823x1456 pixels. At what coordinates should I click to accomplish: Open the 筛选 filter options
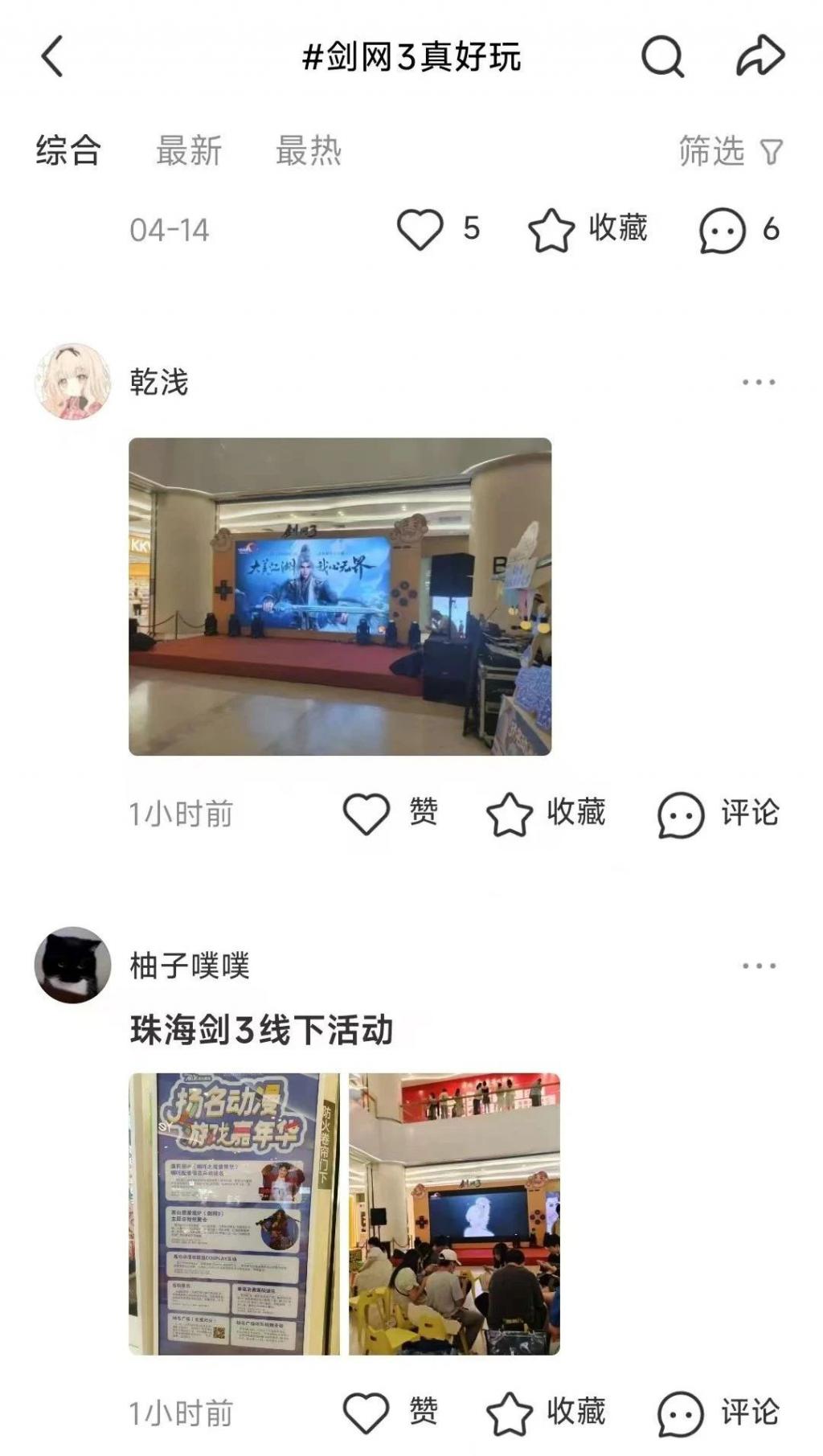pyautogui.click(x=730, y=150)
